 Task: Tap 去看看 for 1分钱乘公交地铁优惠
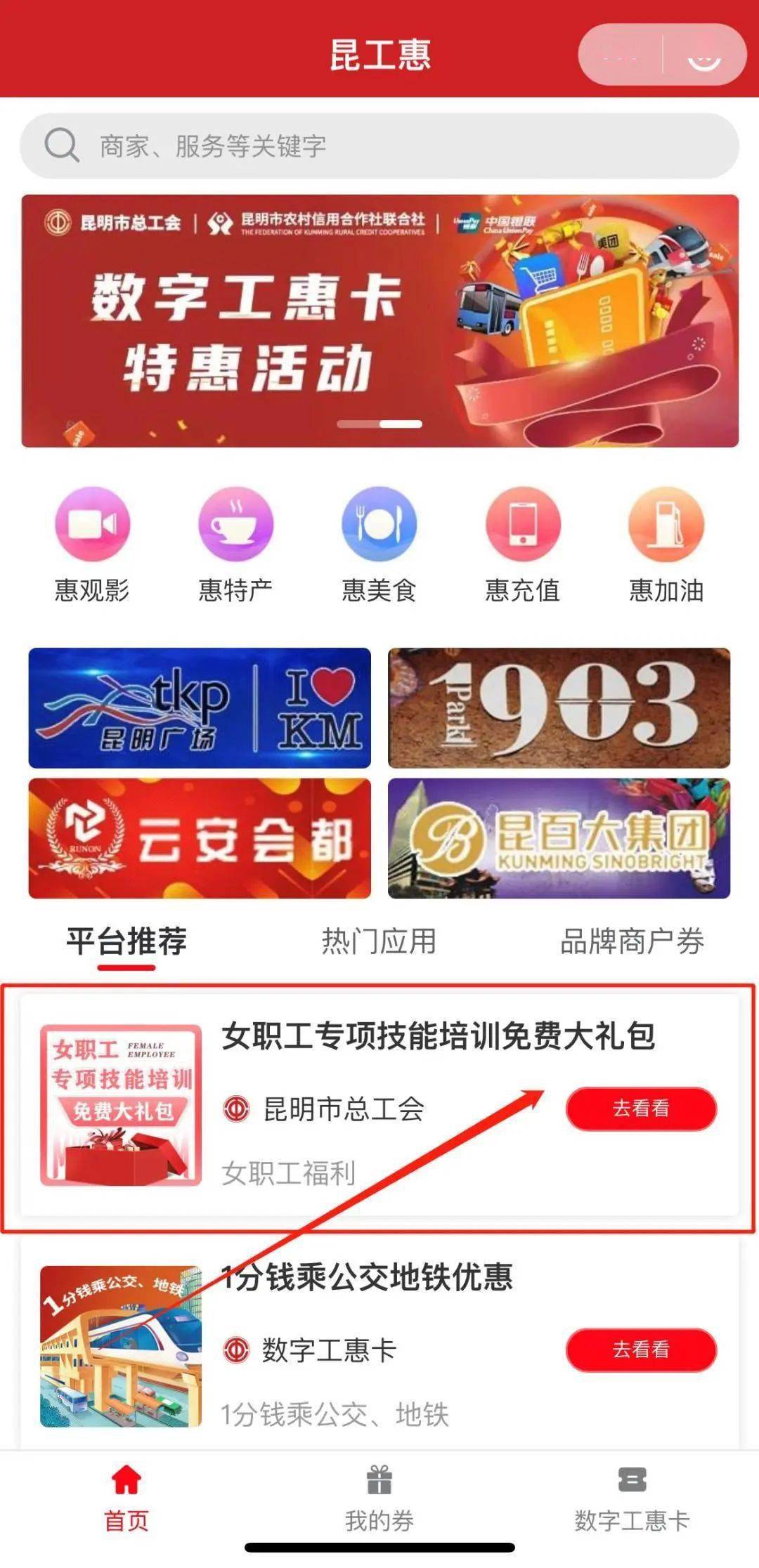[x=641, y=1350]
